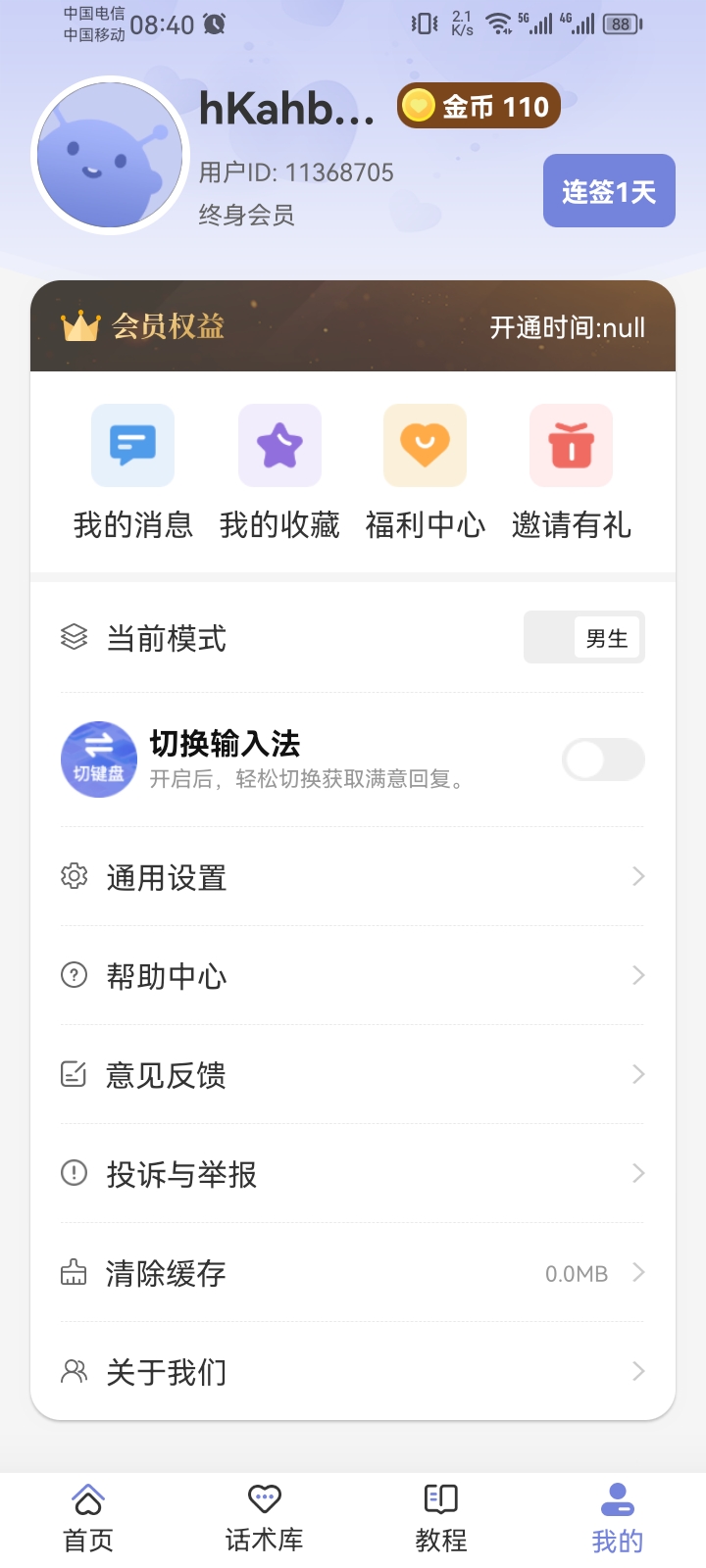Open 我的收藏 favorites
The width and height of the screenshot is (706, 1568).
coord(279,472)
